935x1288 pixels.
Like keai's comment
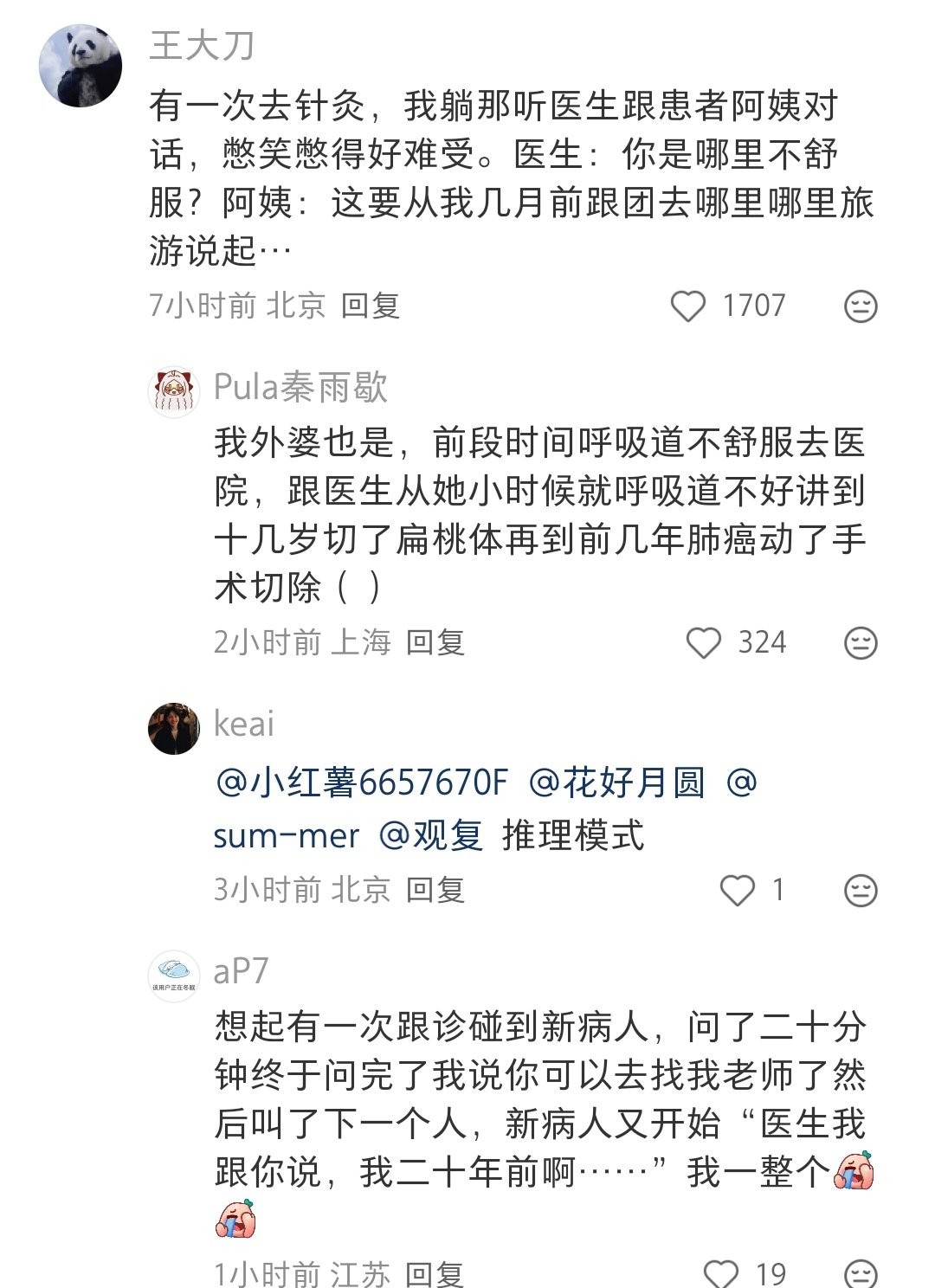tap(738, 890)
